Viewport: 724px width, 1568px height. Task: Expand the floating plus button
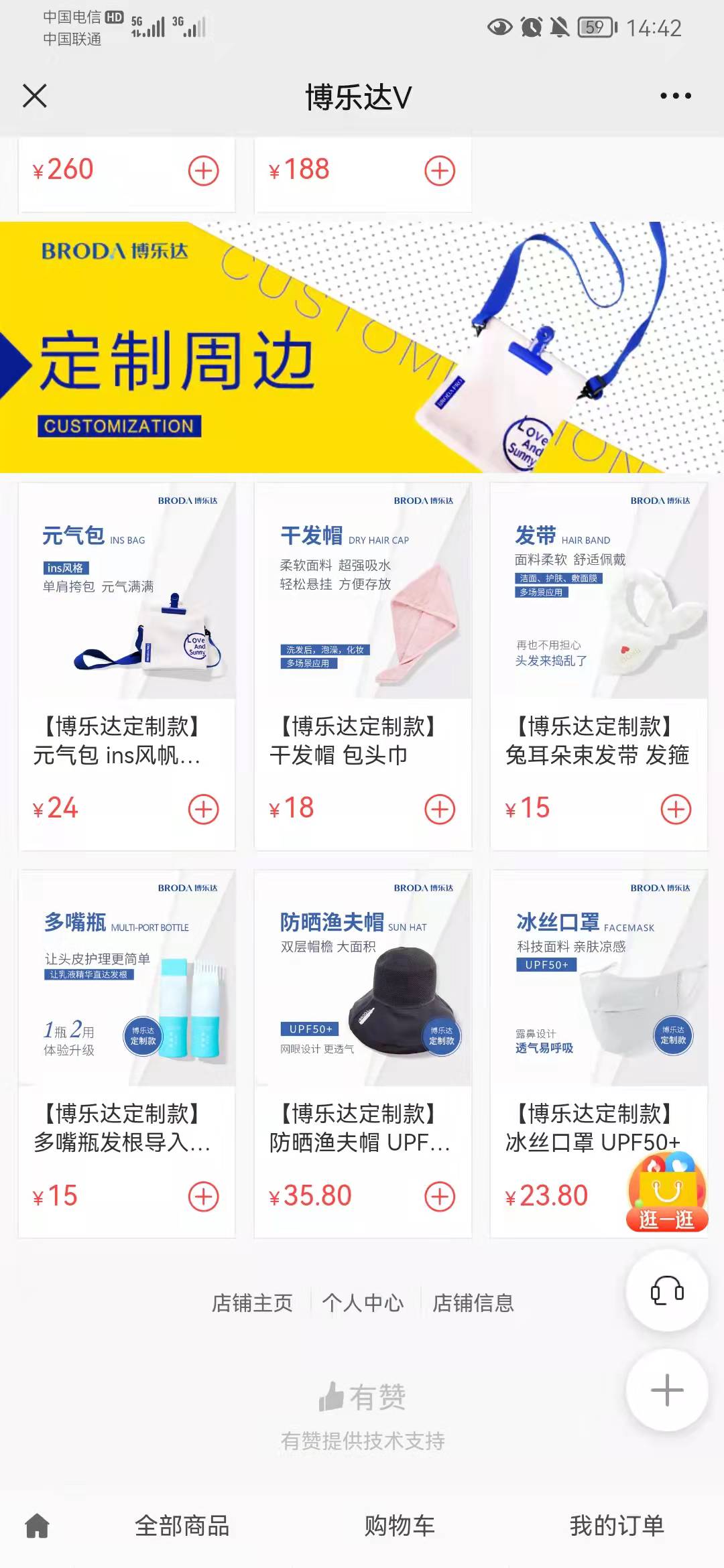[x=667, y=1390]
